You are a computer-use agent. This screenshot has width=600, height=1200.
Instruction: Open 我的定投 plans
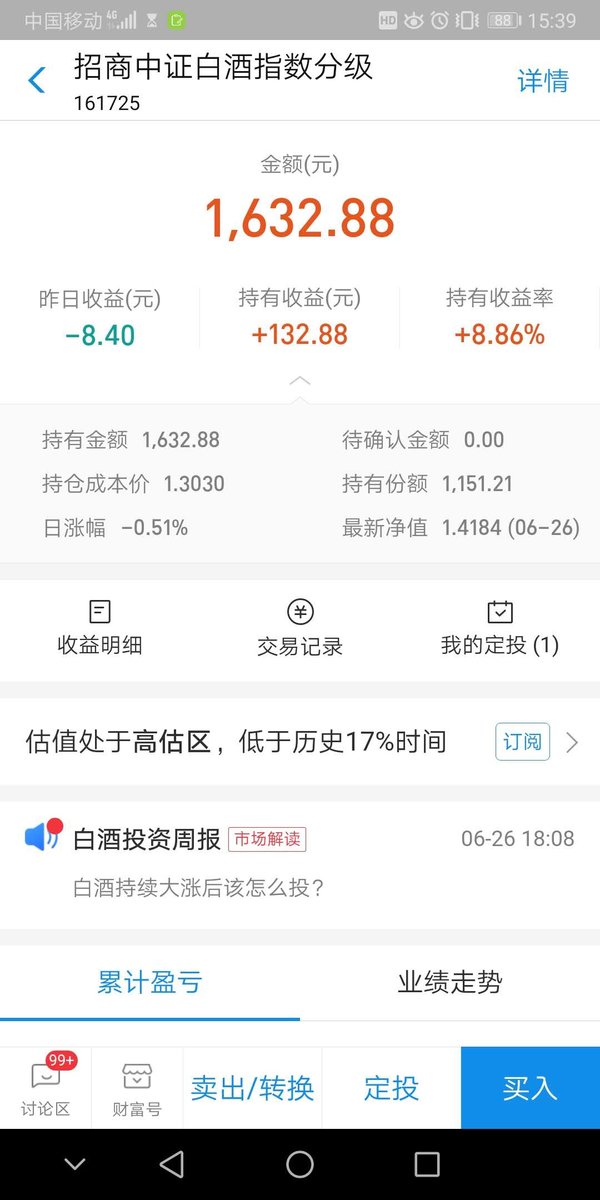click(500, 629)
